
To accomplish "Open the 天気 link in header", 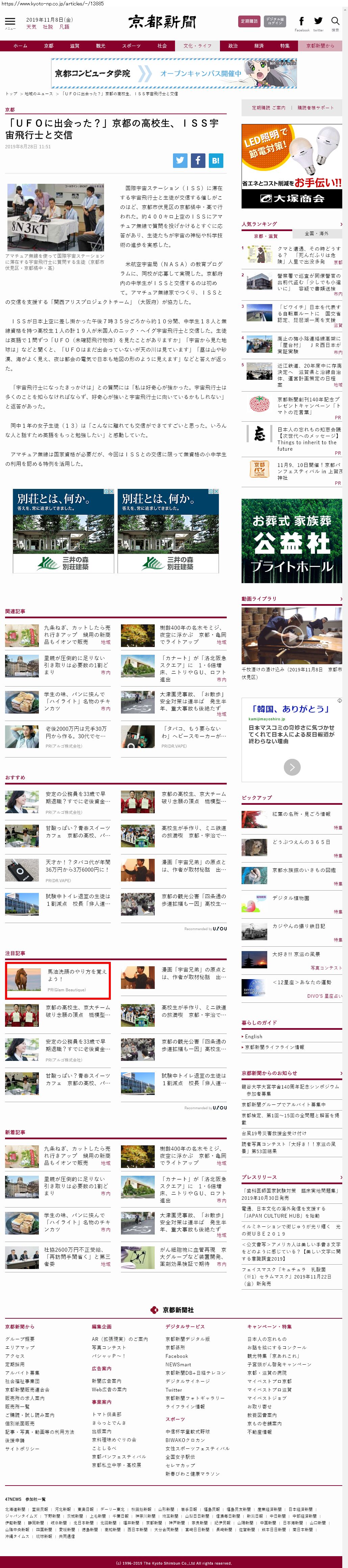I will pyautogui.click(x=31, y=27).
